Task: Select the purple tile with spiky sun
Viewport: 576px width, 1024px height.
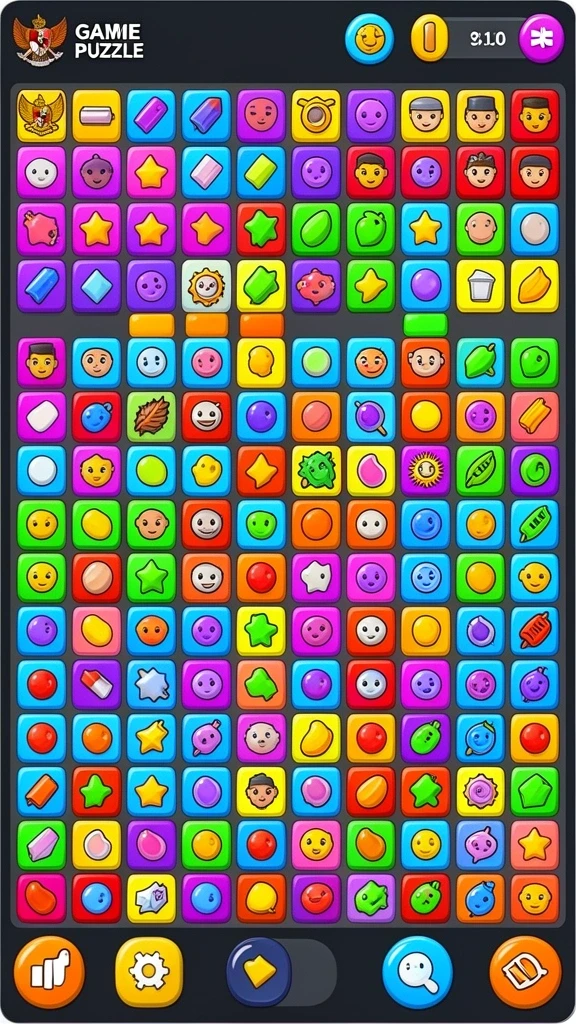Action: [x=426, y=470]
